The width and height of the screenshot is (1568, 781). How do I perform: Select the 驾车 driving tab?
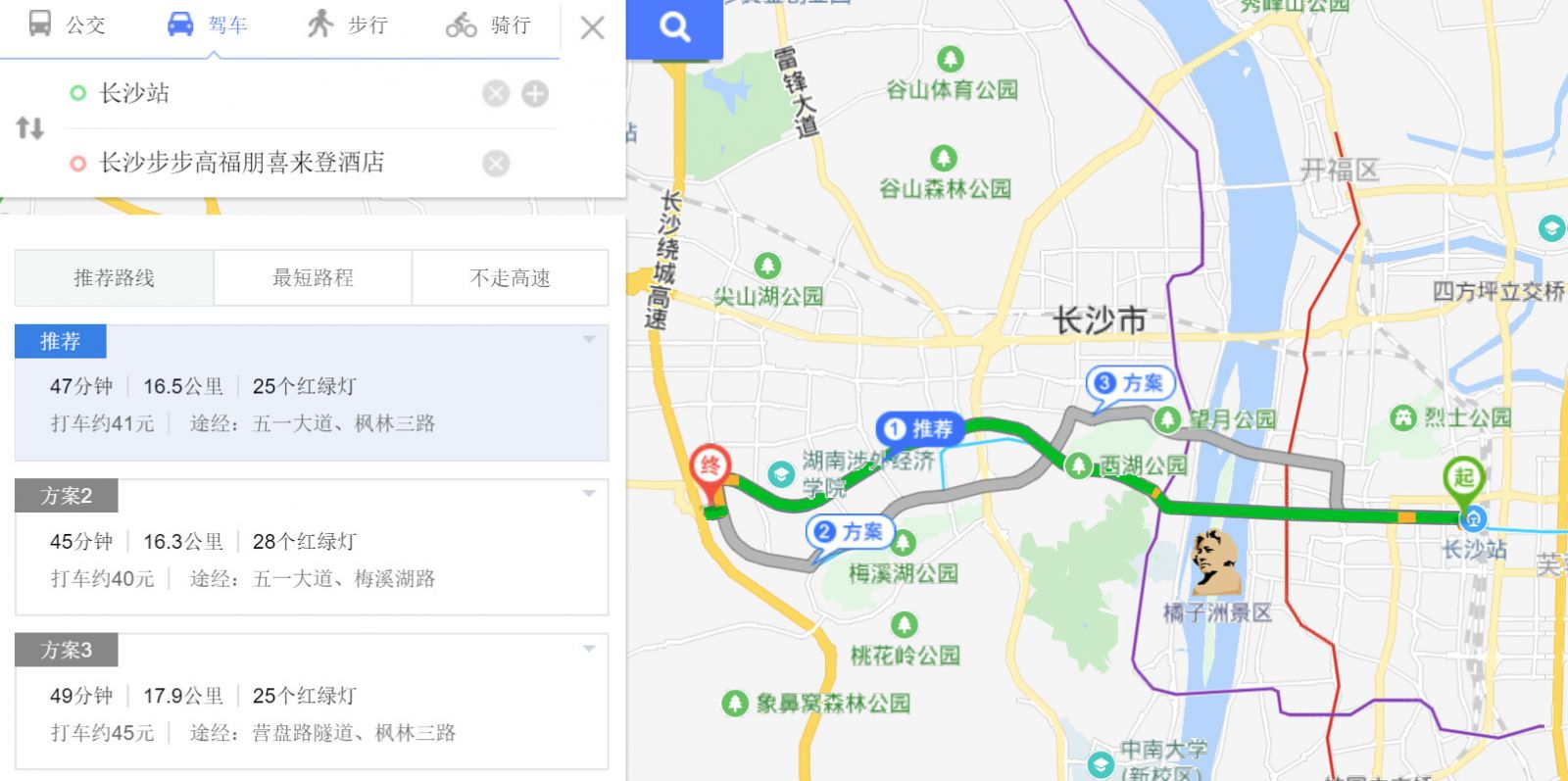(x=208, y=24)
